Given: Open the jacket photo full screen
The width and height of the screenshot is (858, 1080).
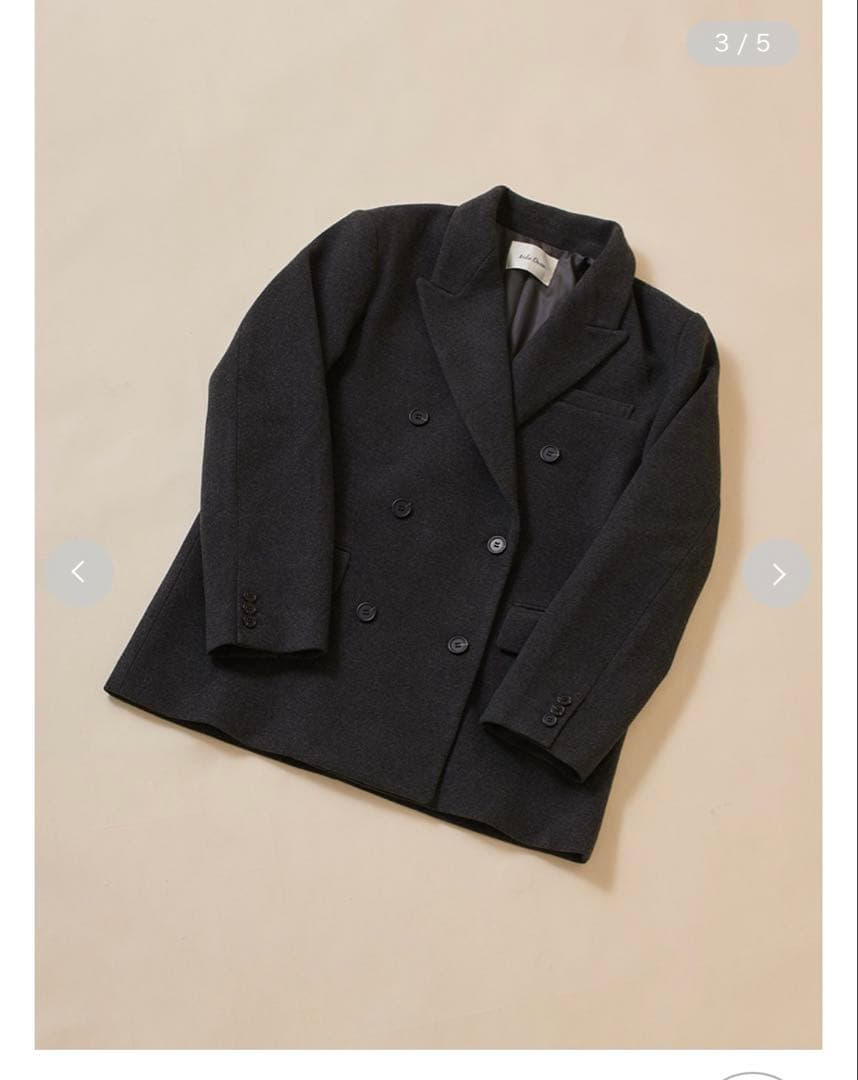Looking at the screenshot, I should (428, 500).
